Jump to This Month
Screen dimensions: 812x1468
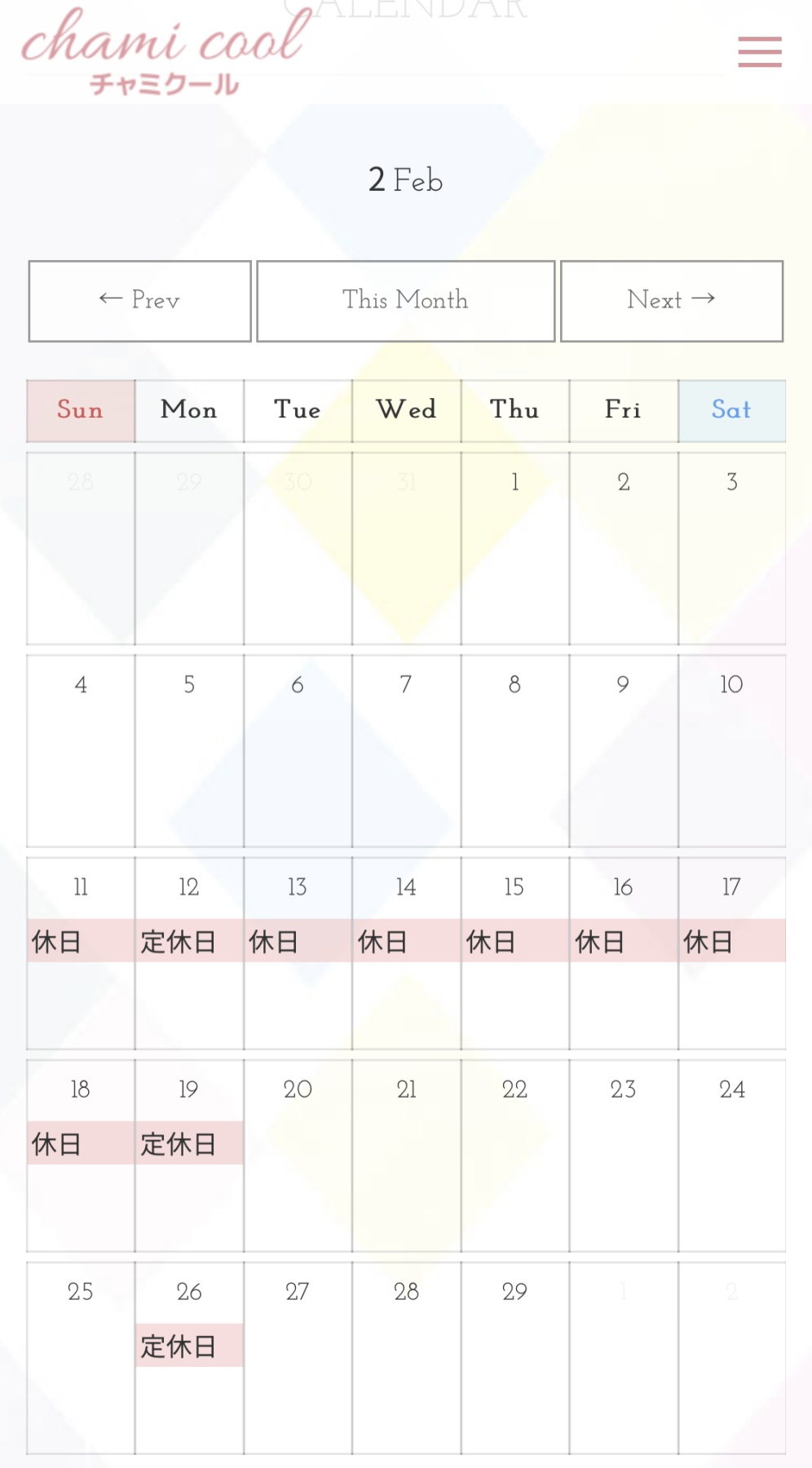pyautogui.click(x=405, y=301)
